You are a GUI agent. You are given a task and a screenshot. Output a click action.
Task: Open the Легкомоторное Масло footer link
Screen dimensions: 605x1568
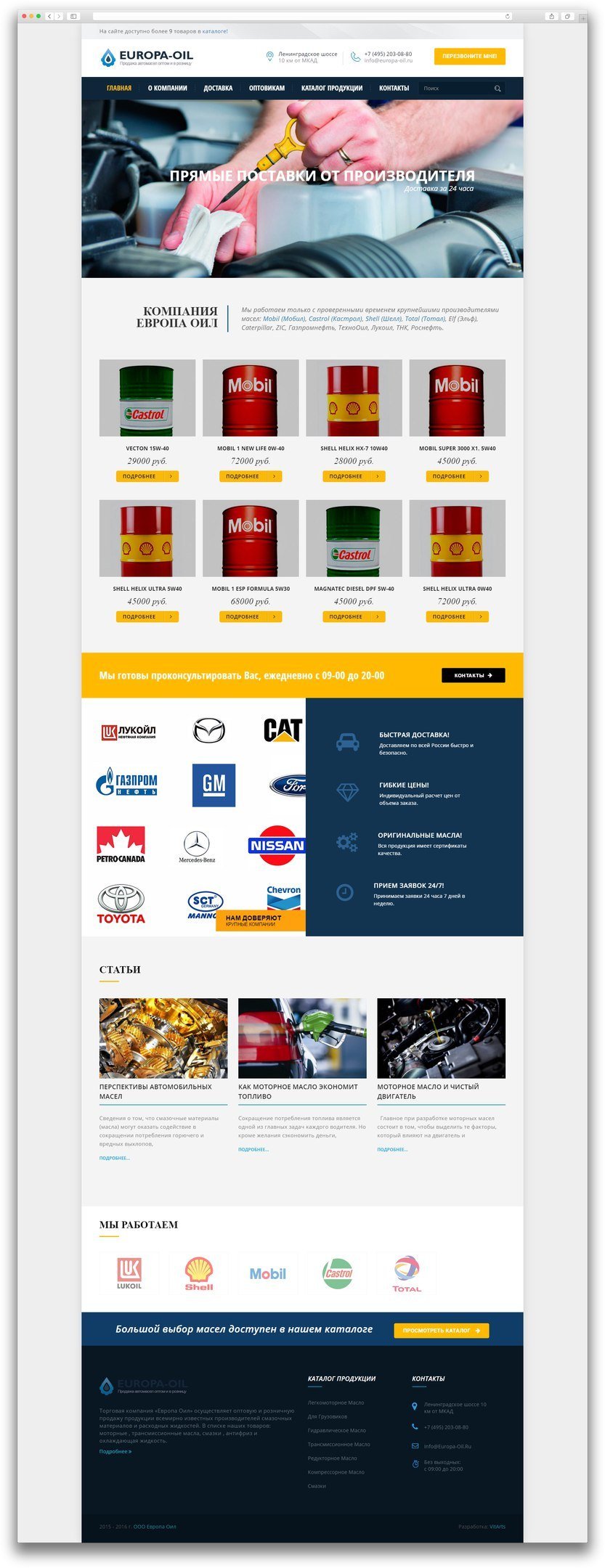(x=336, y=1402)
